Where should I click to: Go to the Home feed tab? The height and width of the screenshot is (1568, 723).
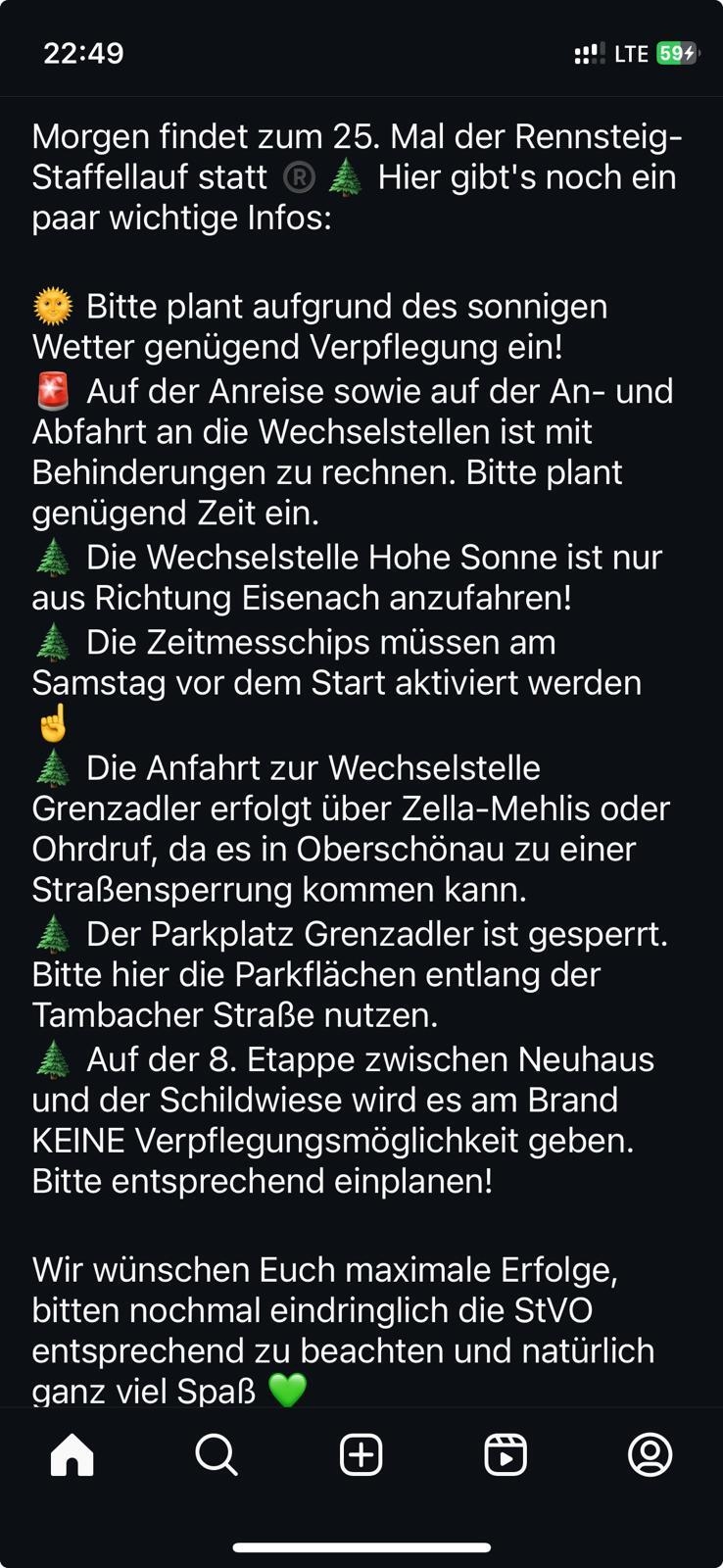[x=72, y=1454]
